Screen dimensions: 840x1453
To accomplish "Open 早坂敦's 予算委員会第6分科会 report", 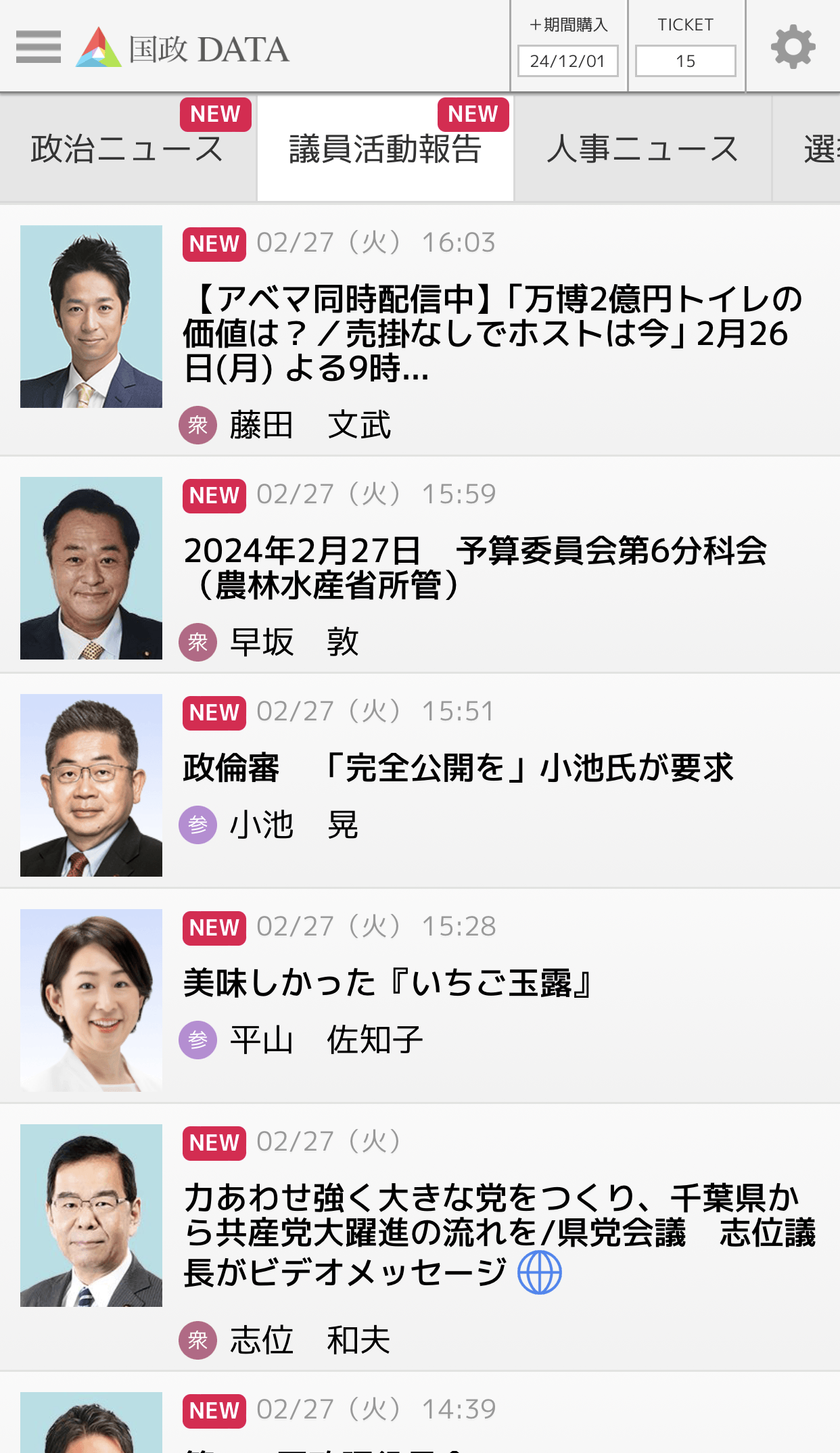I will click(475, 568).
